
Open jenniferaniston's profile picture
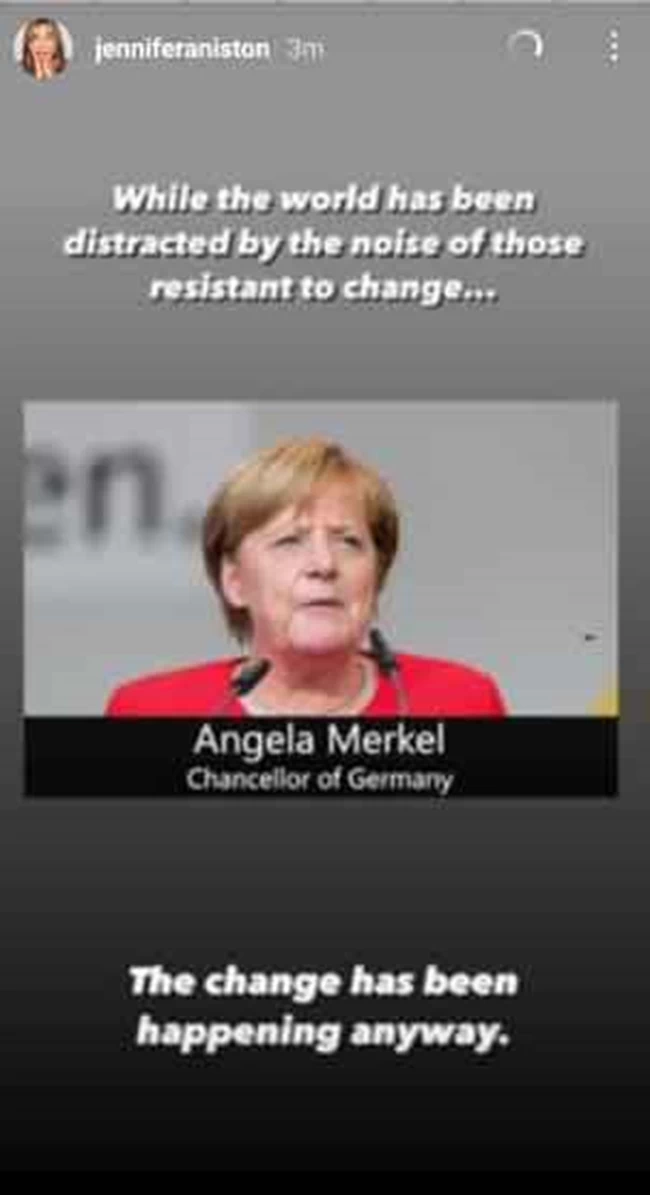click(43, 47)
